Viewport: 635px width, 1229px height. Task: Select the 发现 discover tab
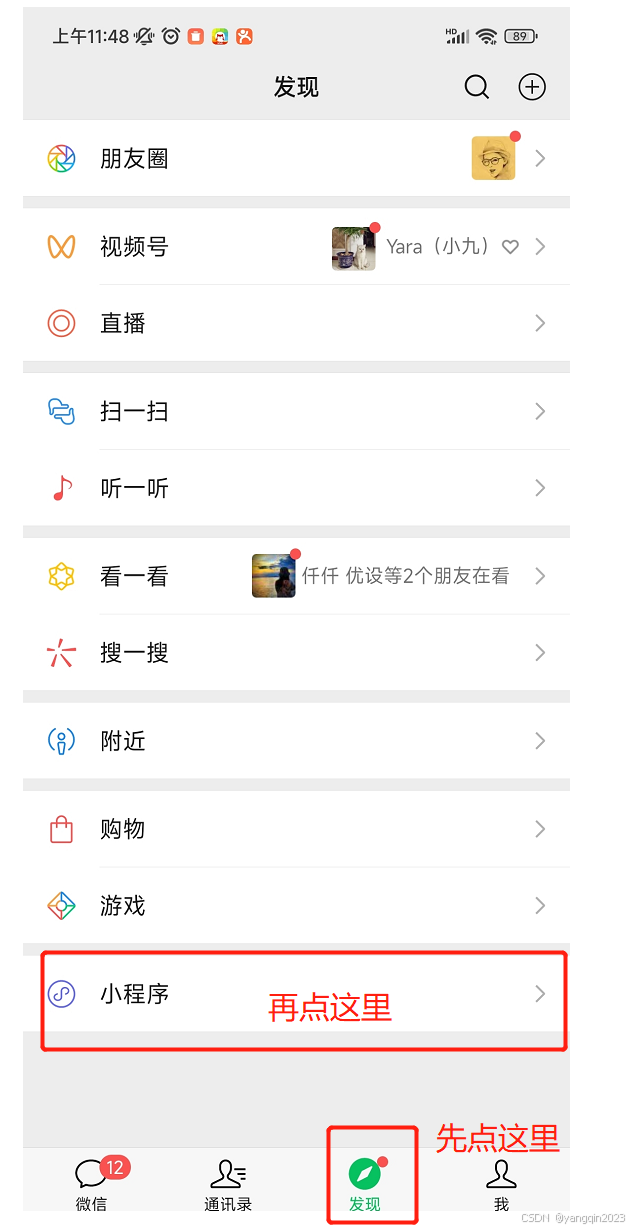click(x=365, y=1185)
